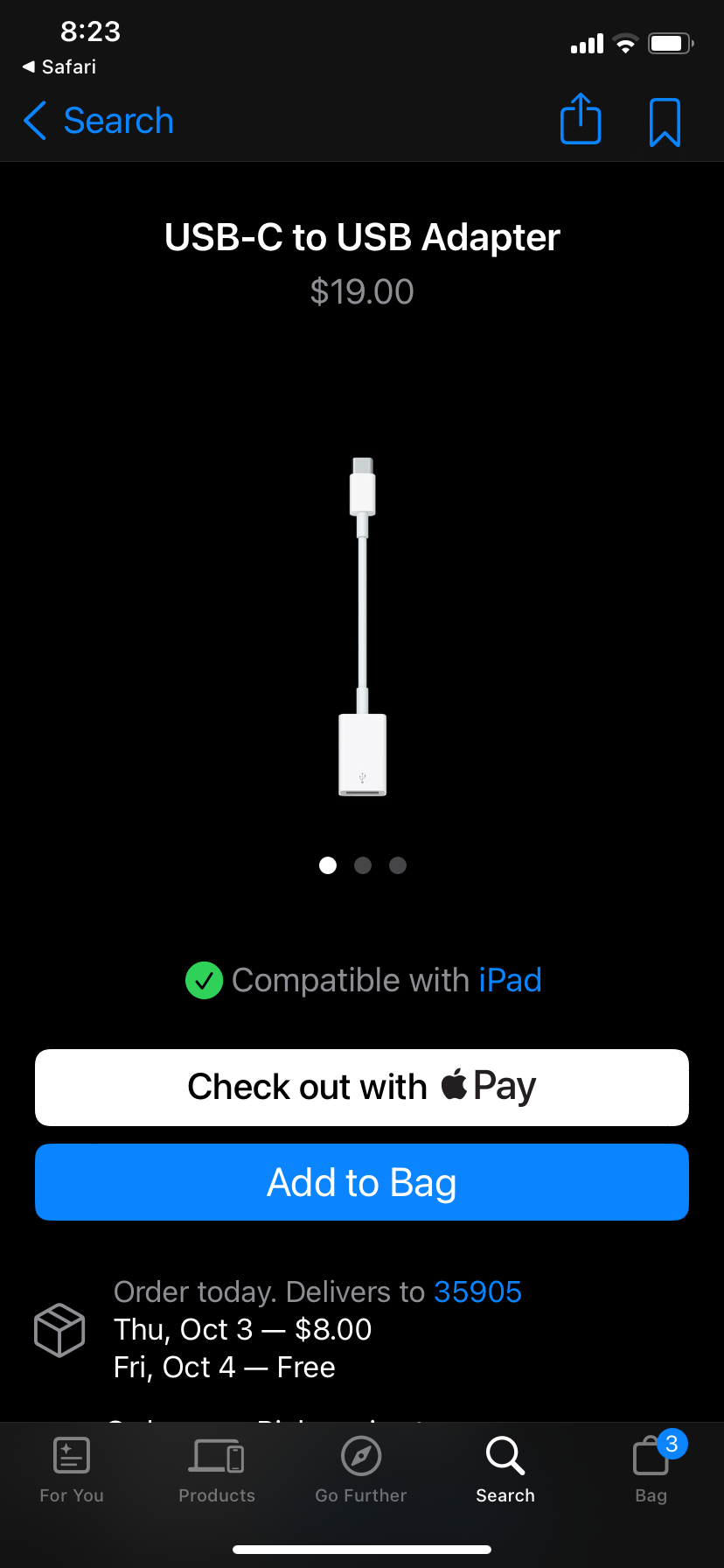Switch to the For You tab

click(72, 1470)
